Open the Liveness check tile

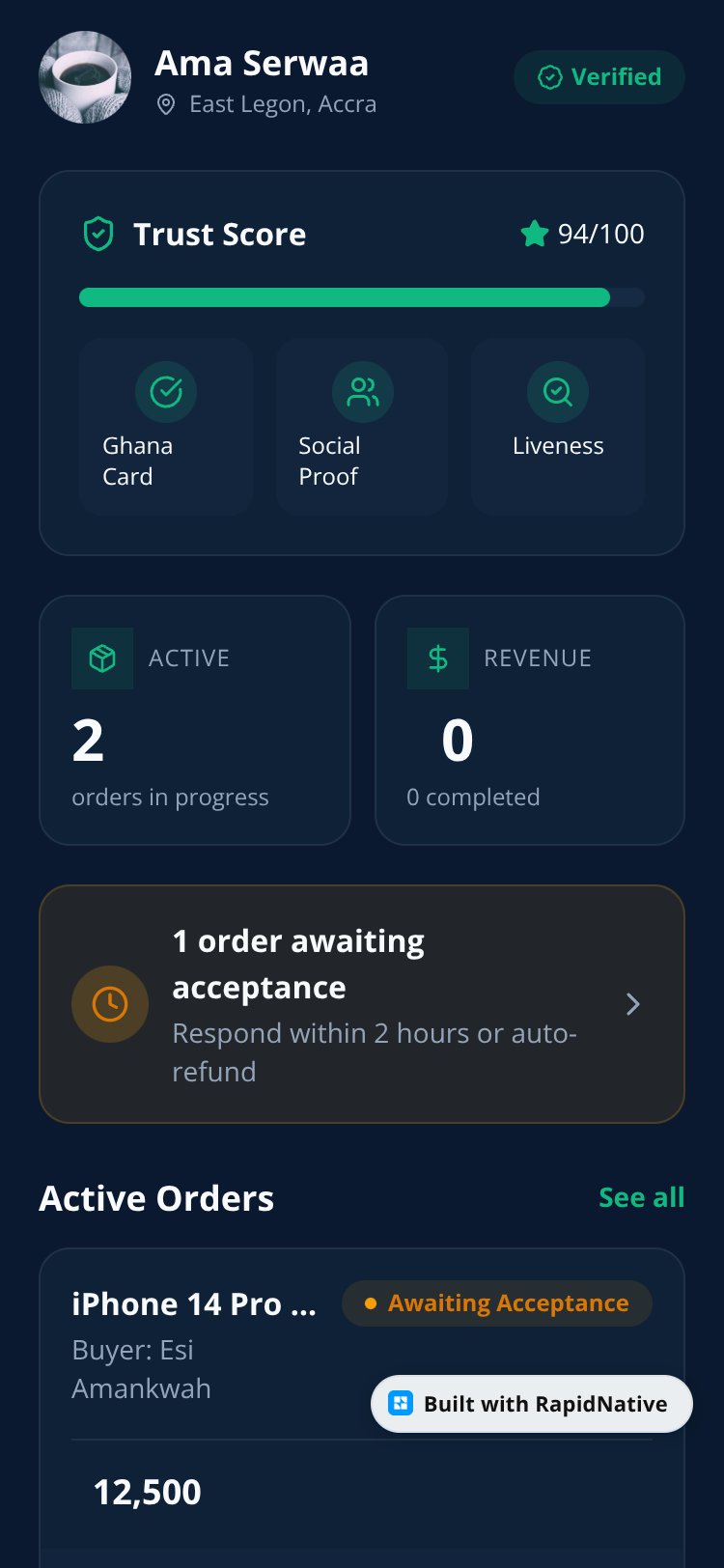click(558, 427)
